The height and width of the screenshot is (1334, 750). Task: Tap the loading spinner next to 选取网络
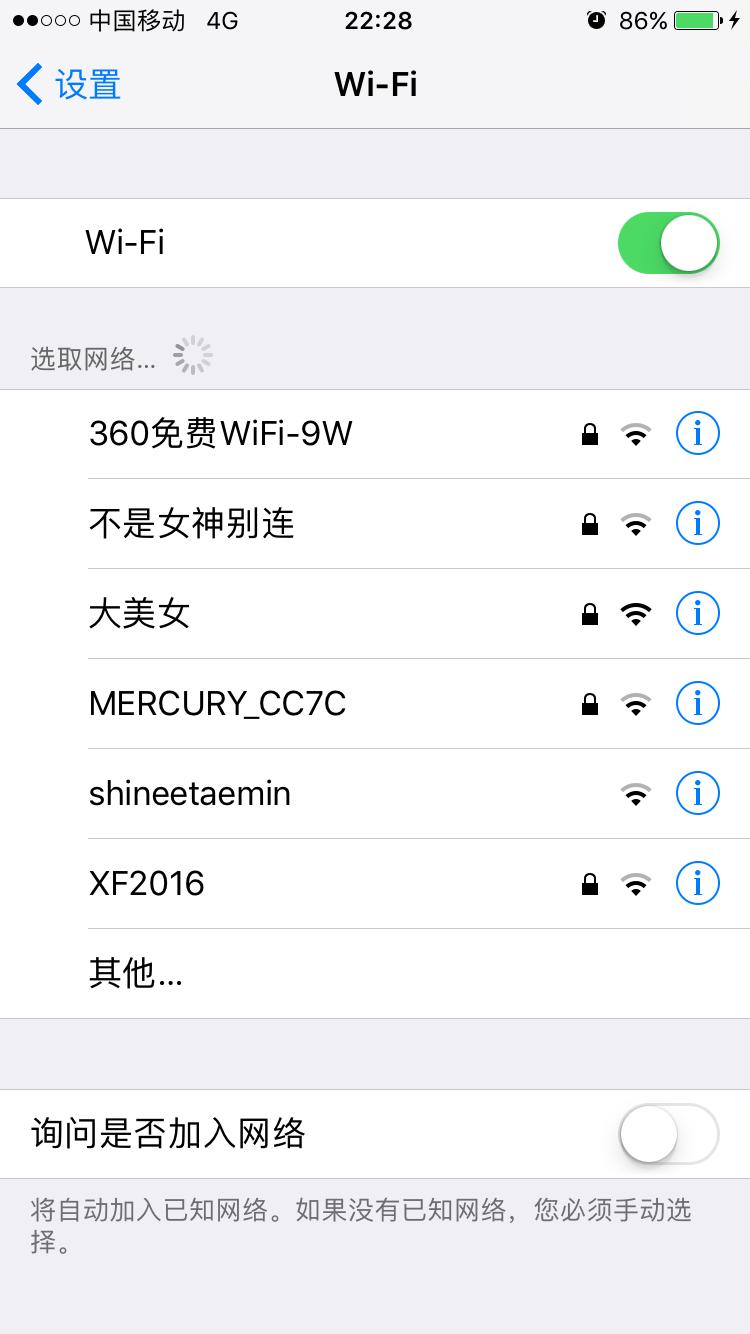pos(192,354)
